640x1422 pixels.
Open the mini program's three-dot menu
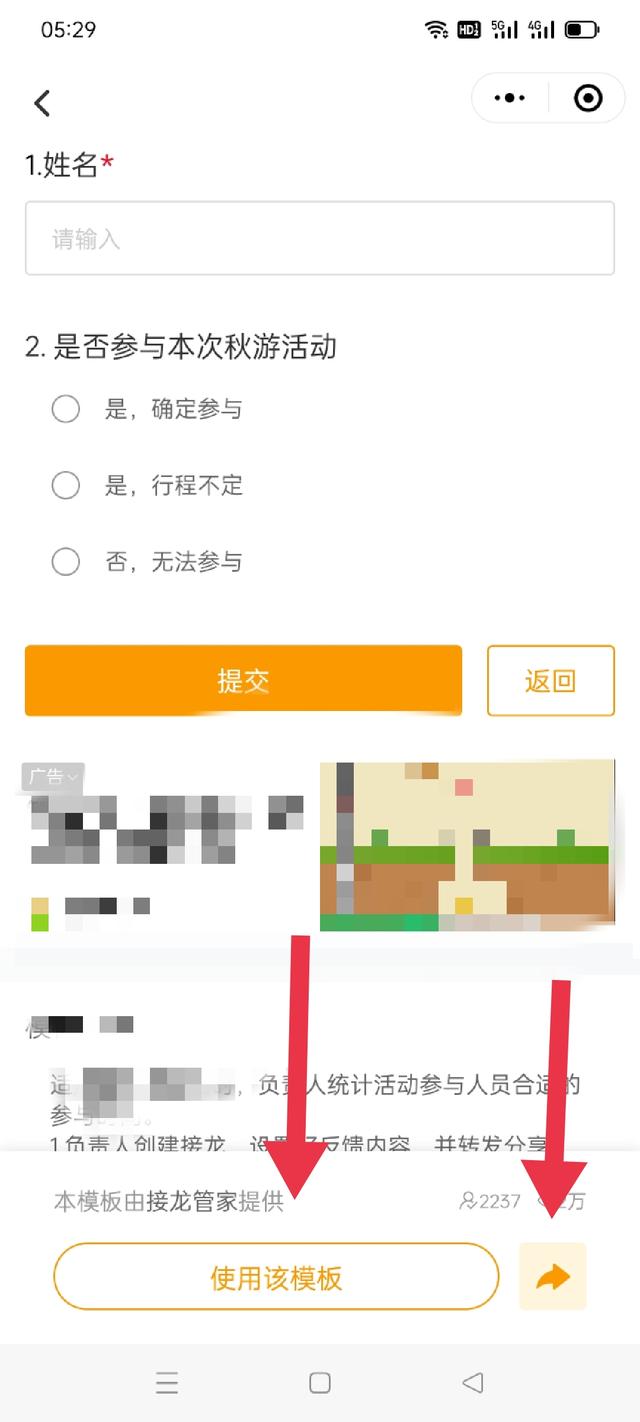tap(510, 98)
